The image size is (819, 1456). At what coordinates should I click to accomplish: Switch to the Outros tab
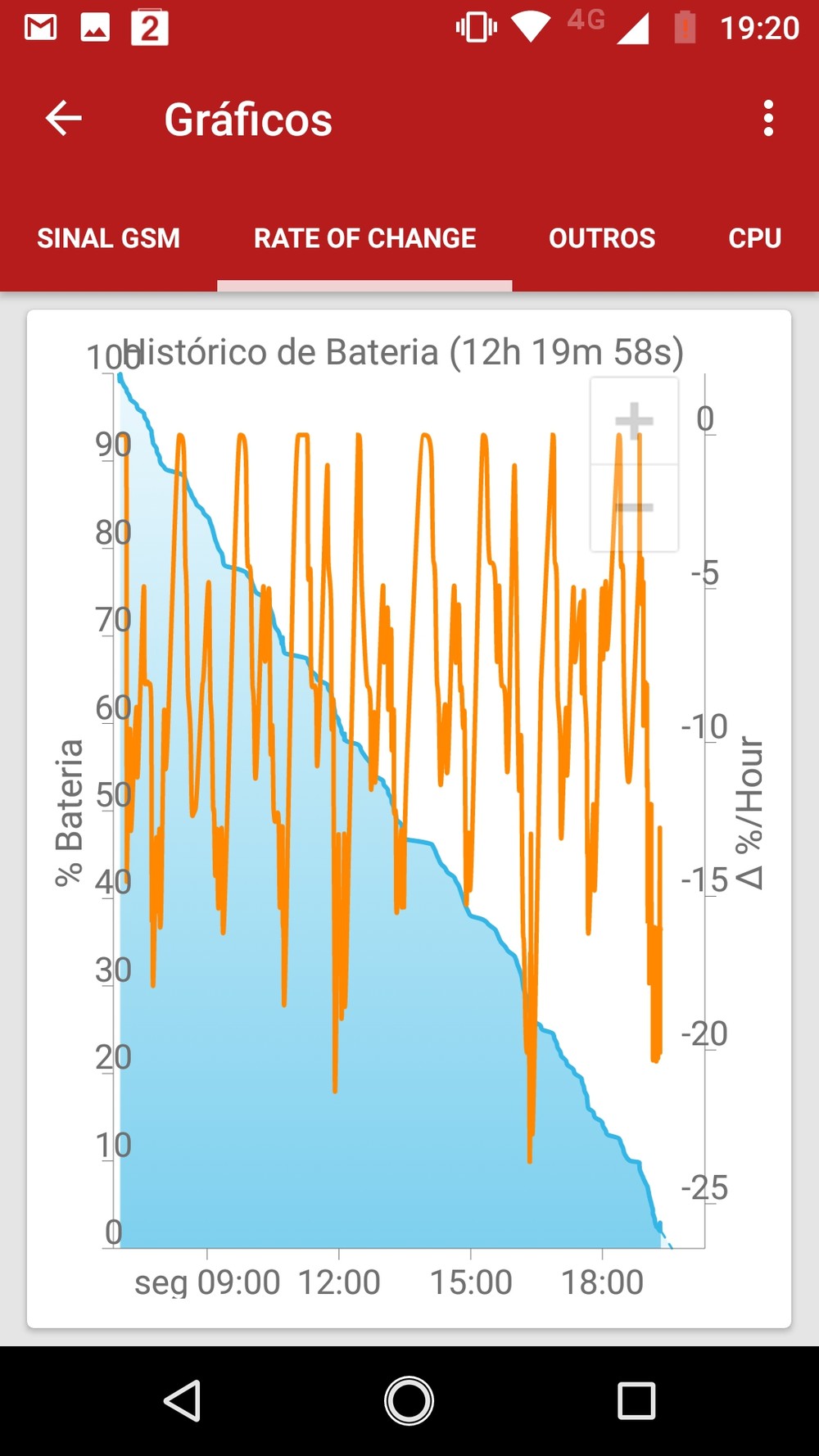[602, 238]
